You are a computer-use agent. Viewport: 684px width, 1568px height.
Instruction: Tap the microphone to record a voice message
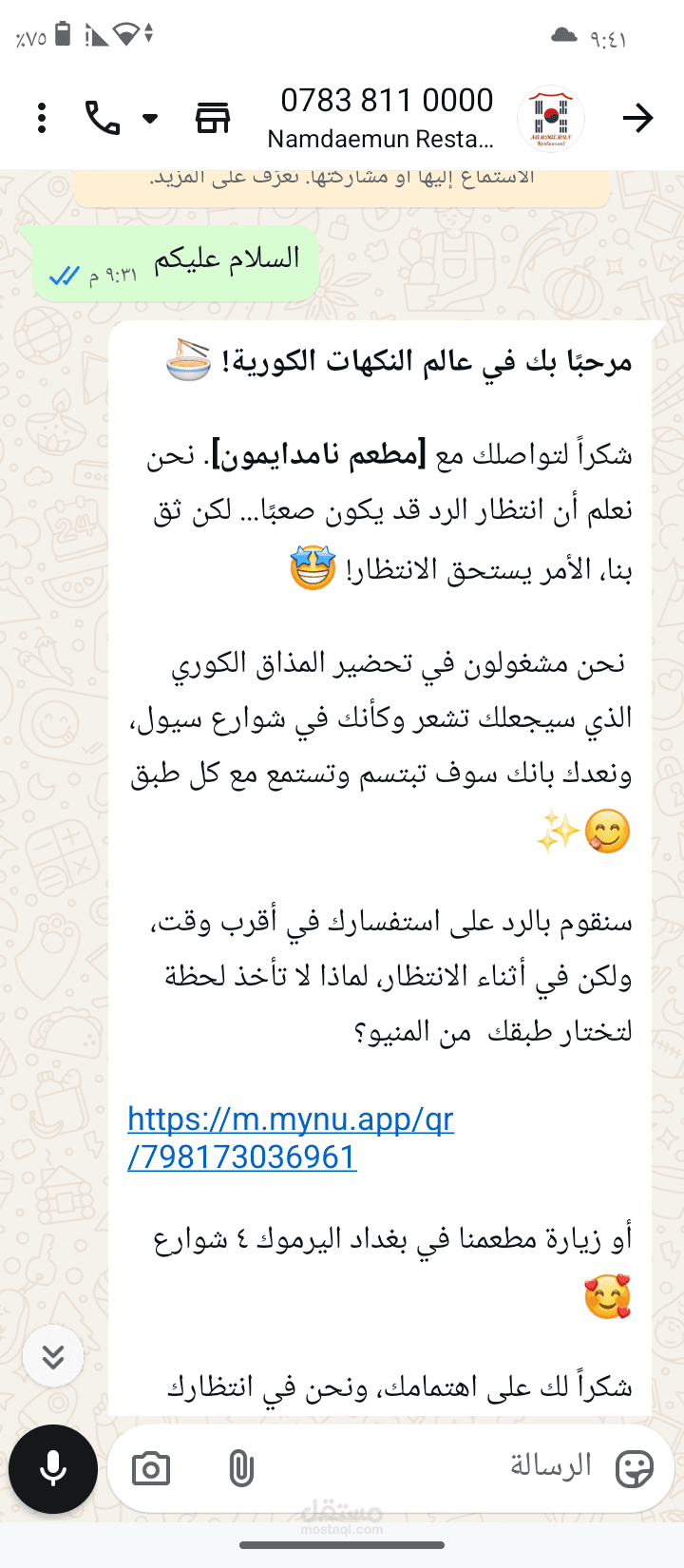[x=52, y=1468]
